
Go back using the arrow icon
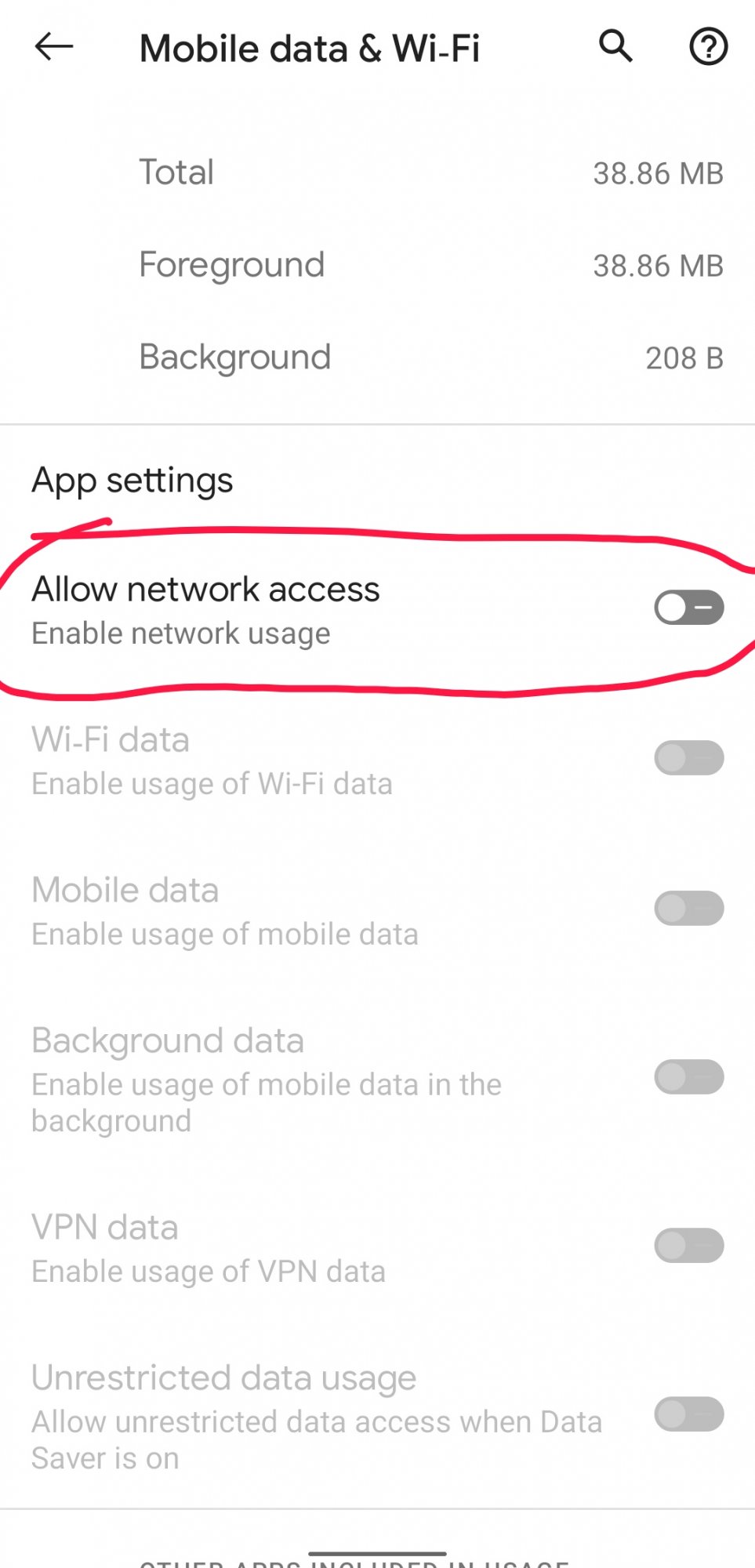tap(54, 47)
